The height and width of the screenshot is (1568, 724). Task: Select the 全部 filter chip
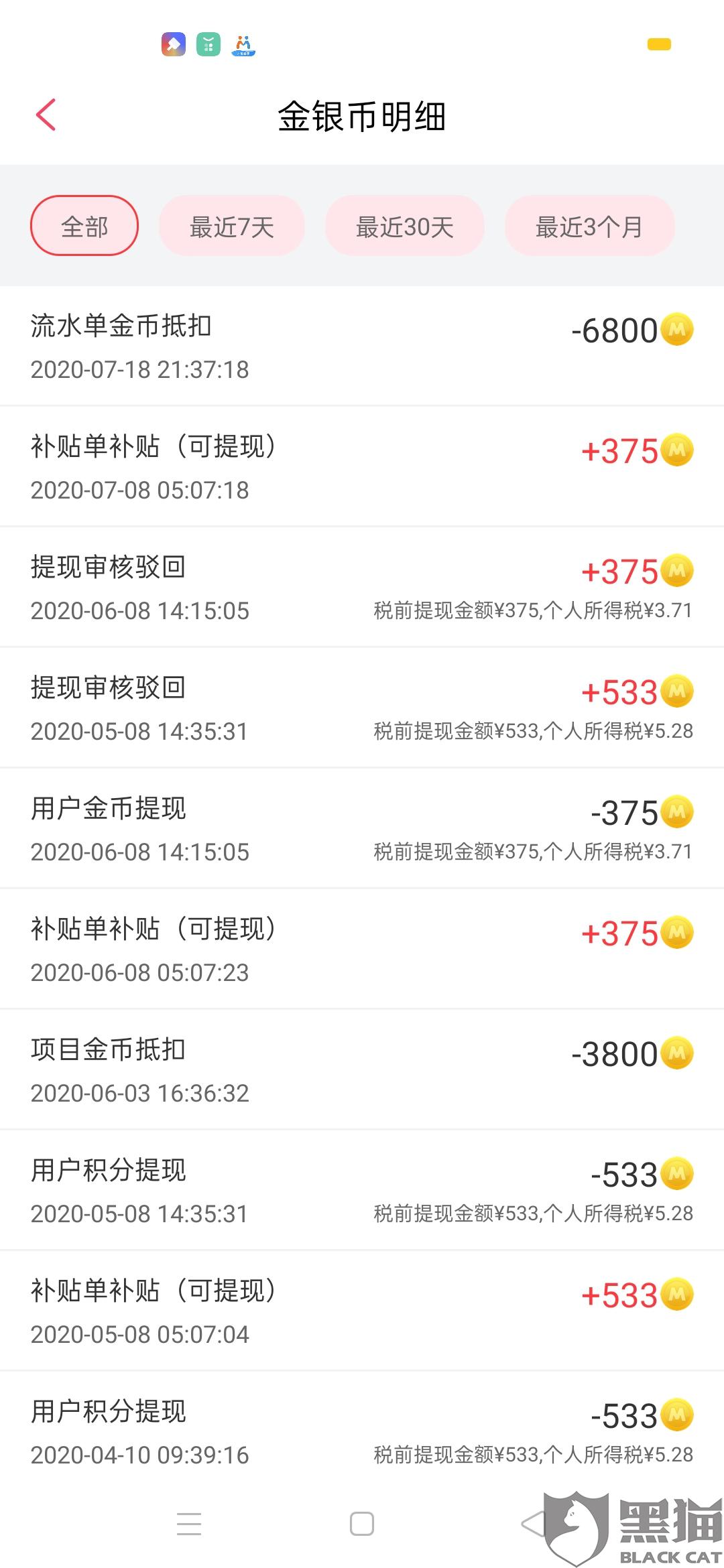click(x=84, y=226)
